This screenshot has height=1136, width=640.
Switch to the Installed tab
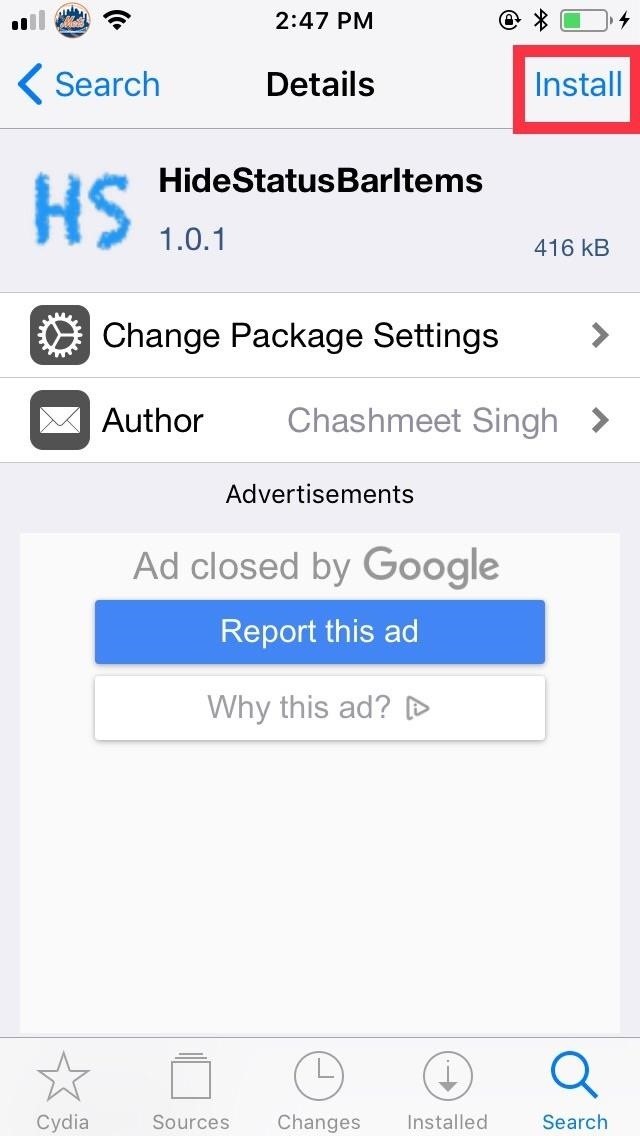(x=447, y=1090)
